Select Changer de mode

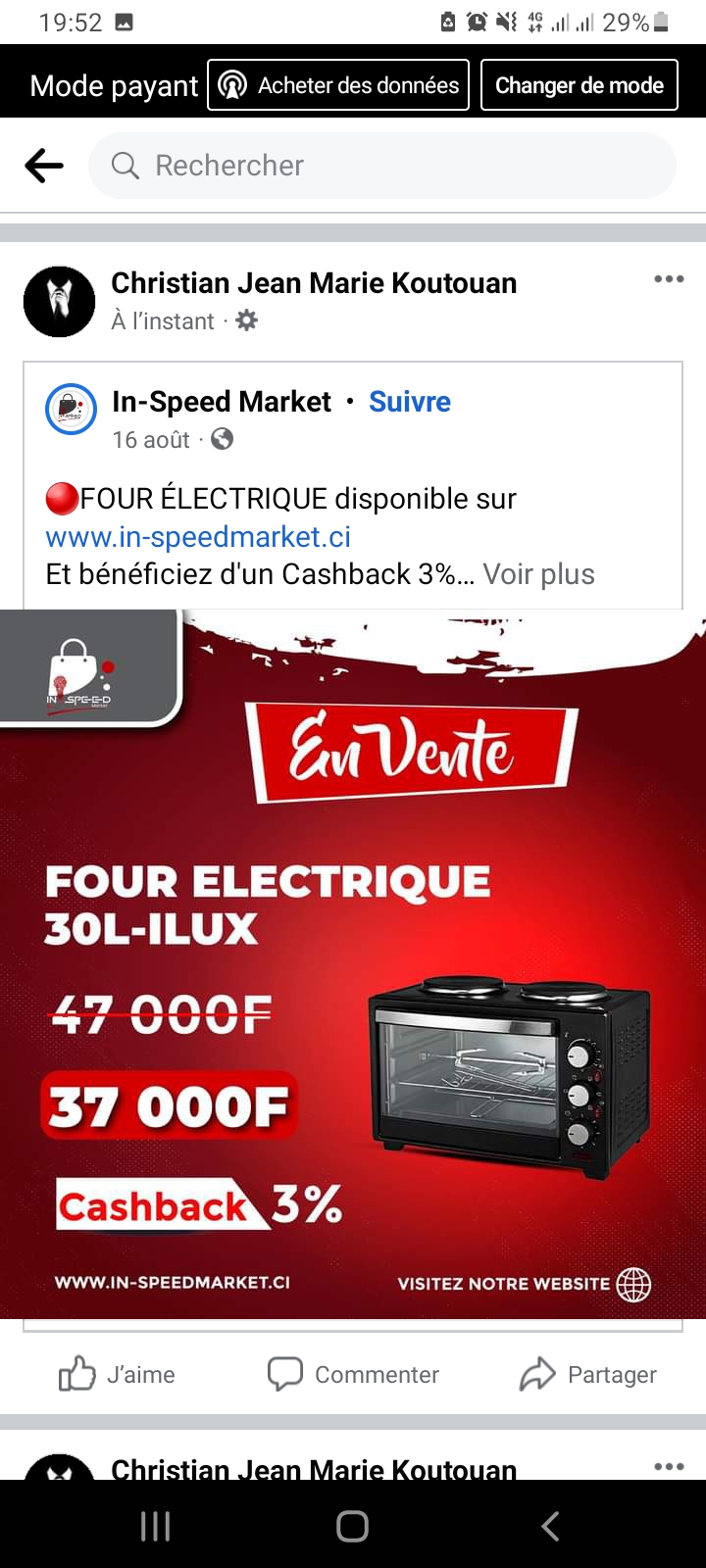point(580,85)
